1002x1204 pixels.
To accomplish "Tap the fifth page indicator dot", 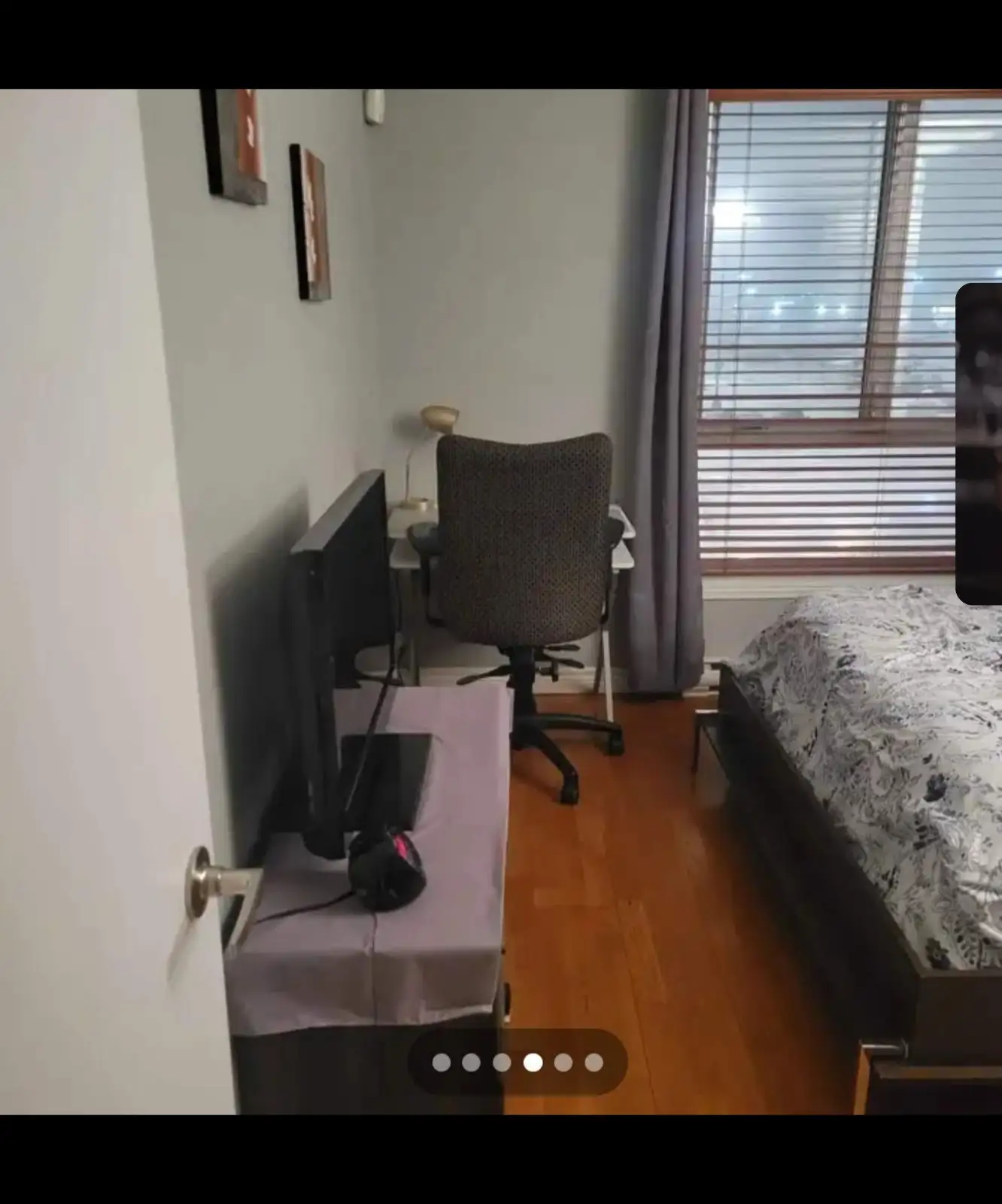I will (563, 1063).
